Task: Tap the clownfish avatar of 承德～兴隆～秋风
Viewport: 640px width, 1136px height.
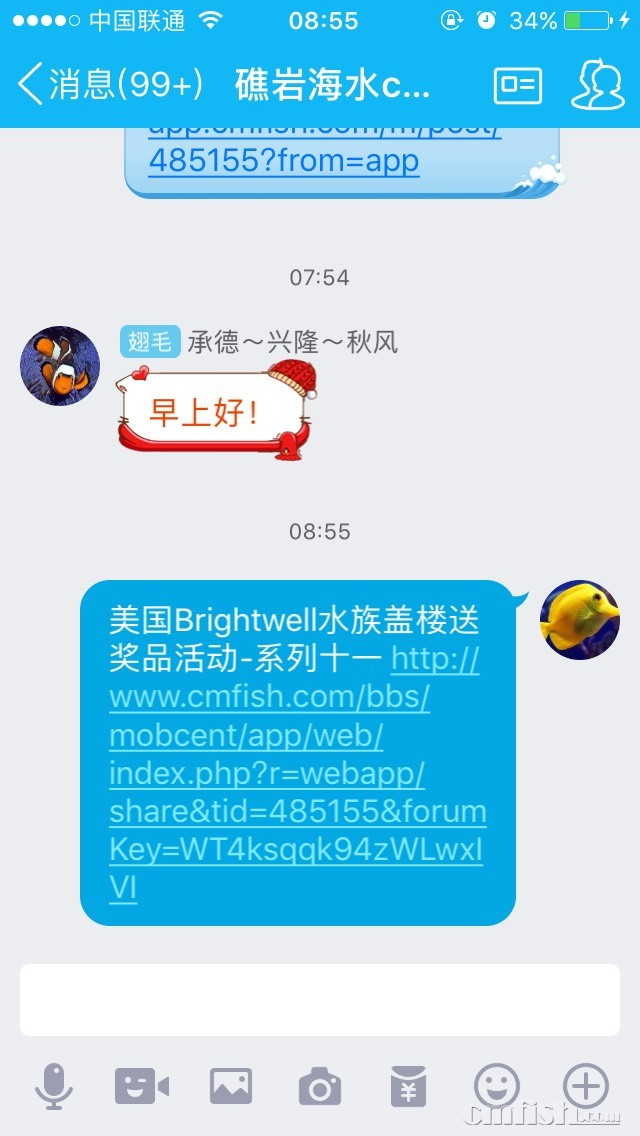Action: (x=60, y=365)
